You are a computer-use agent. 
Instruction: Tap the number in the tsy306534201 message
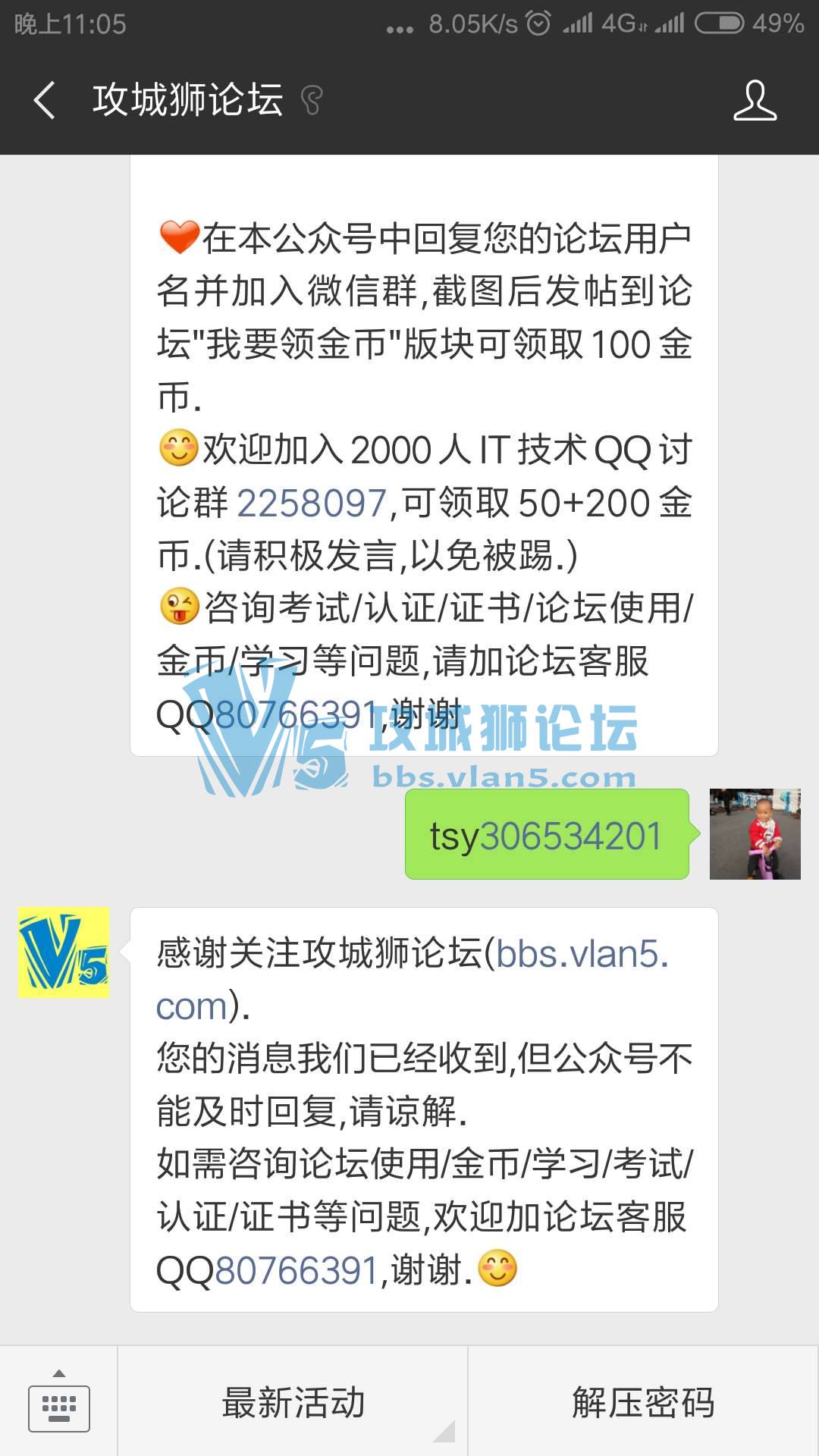tap(570, 836)
